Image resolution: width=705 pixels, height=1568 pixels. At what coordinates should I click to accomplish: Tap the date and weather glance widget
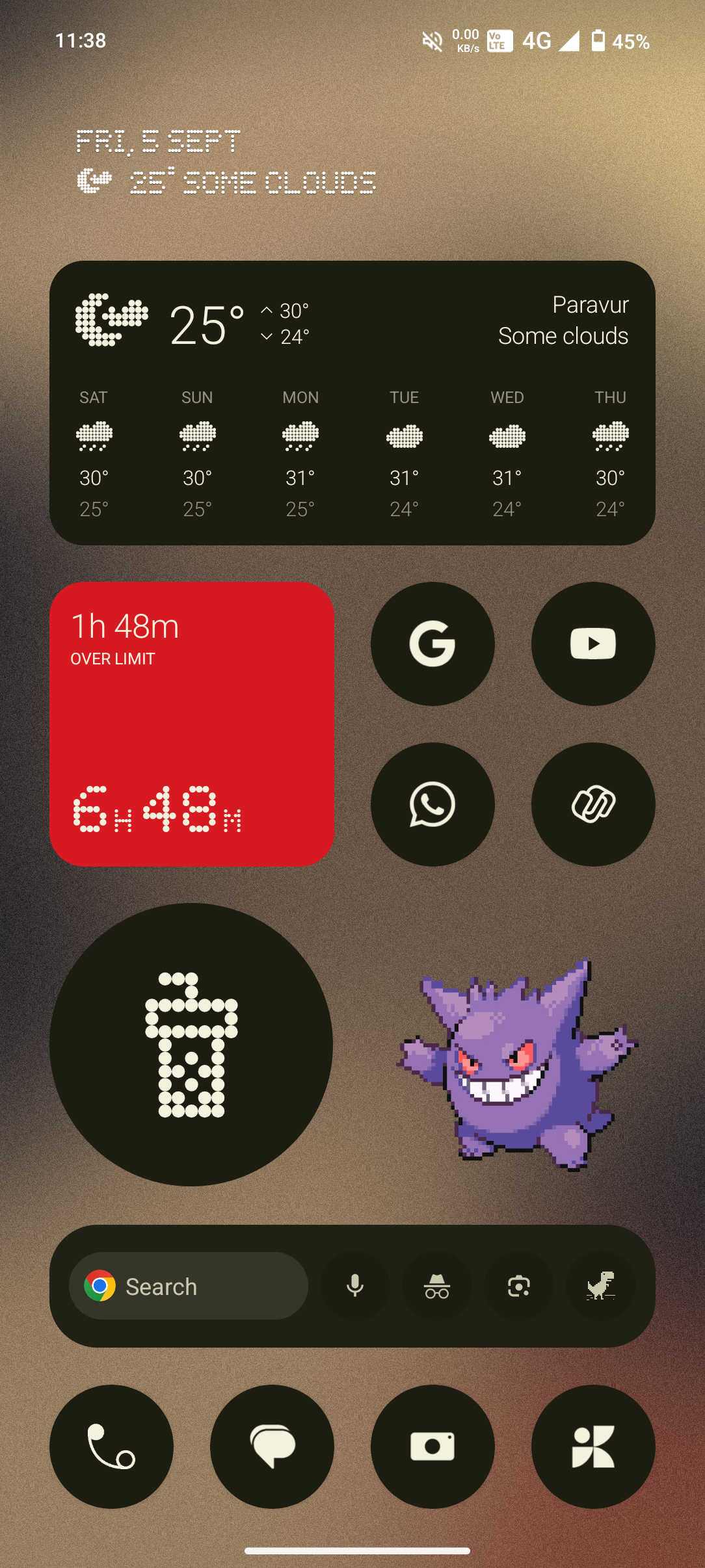click(x=226, y=162)
